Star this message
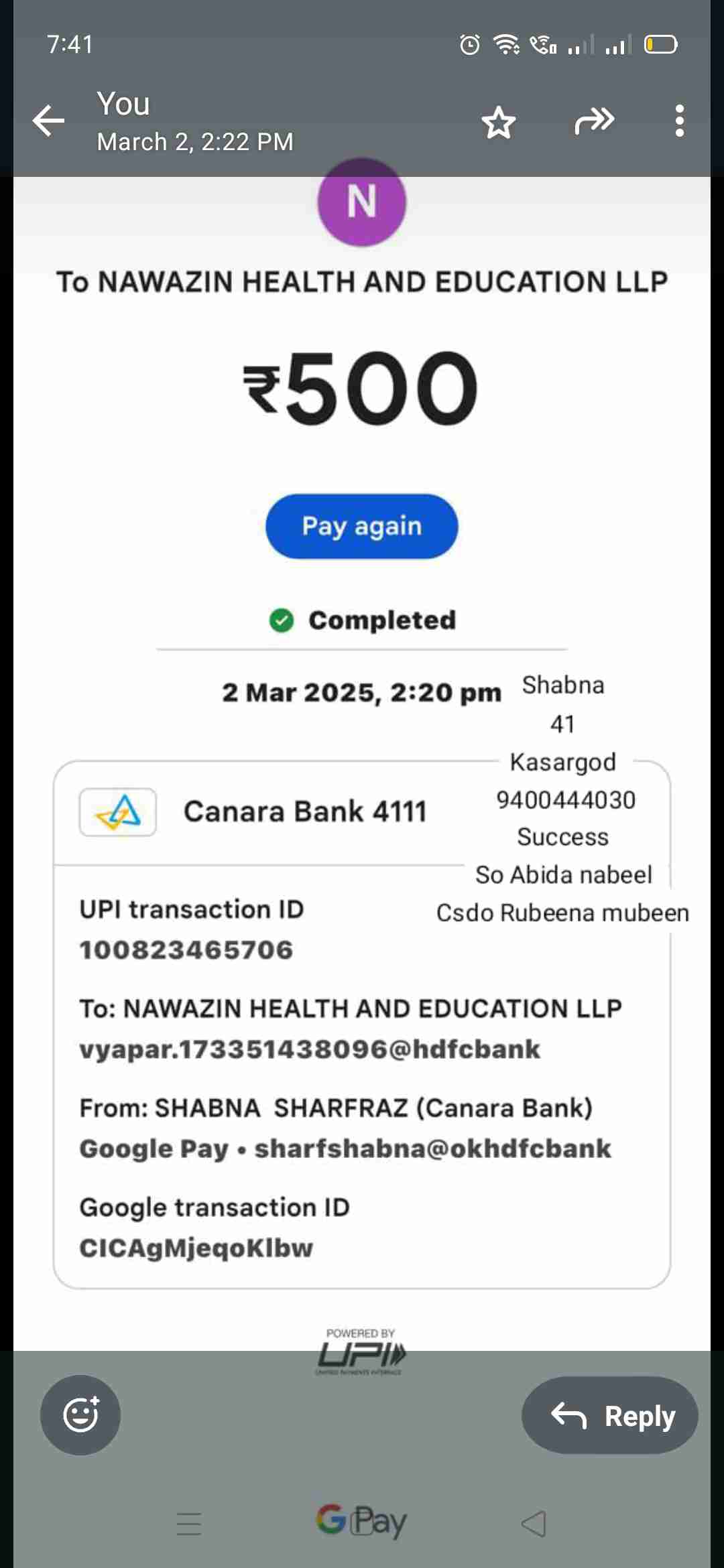The width and height of the screenshot is (724, 1568). pos(499,122)
